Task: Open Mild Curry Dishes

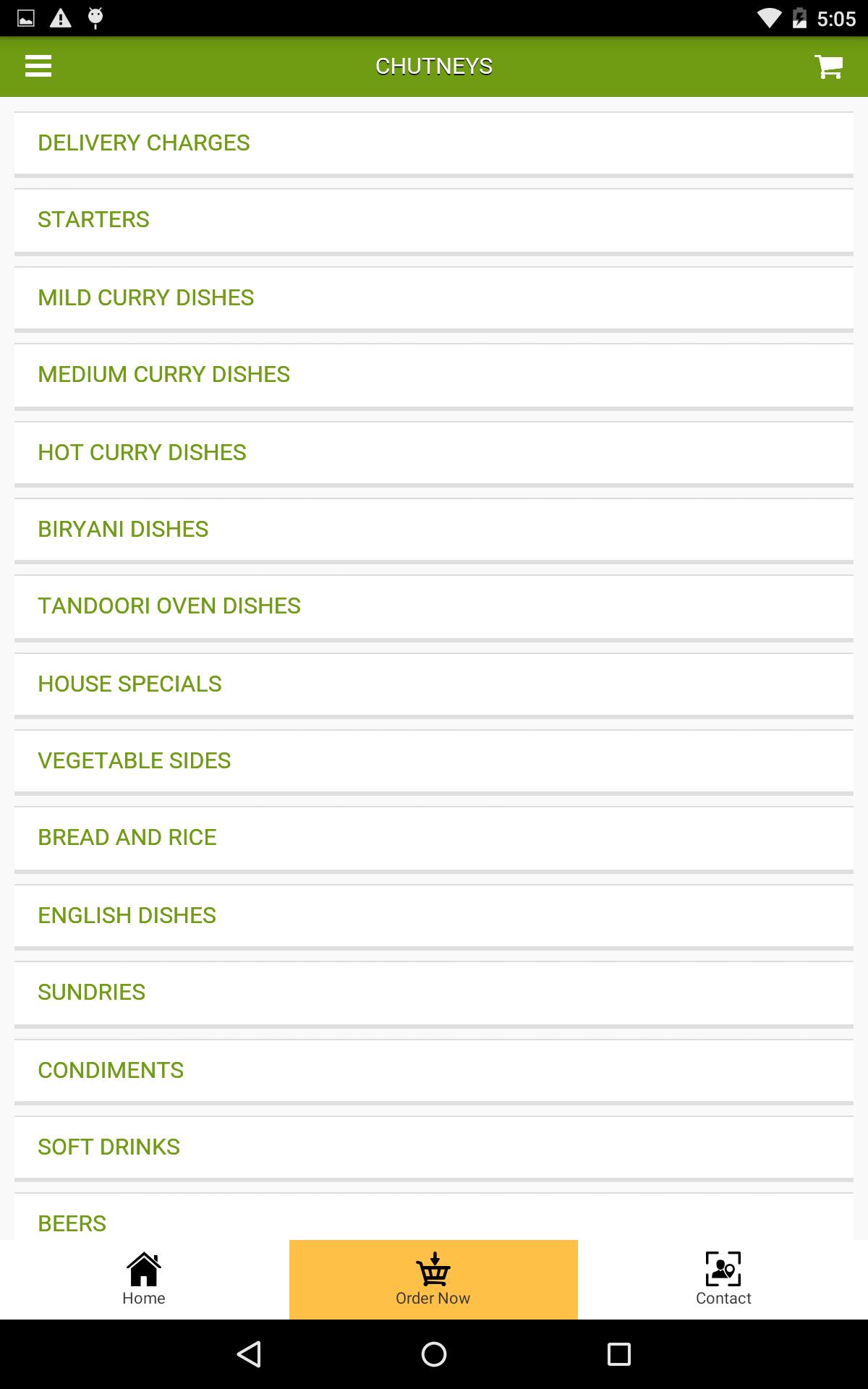Action: (434, 298)
